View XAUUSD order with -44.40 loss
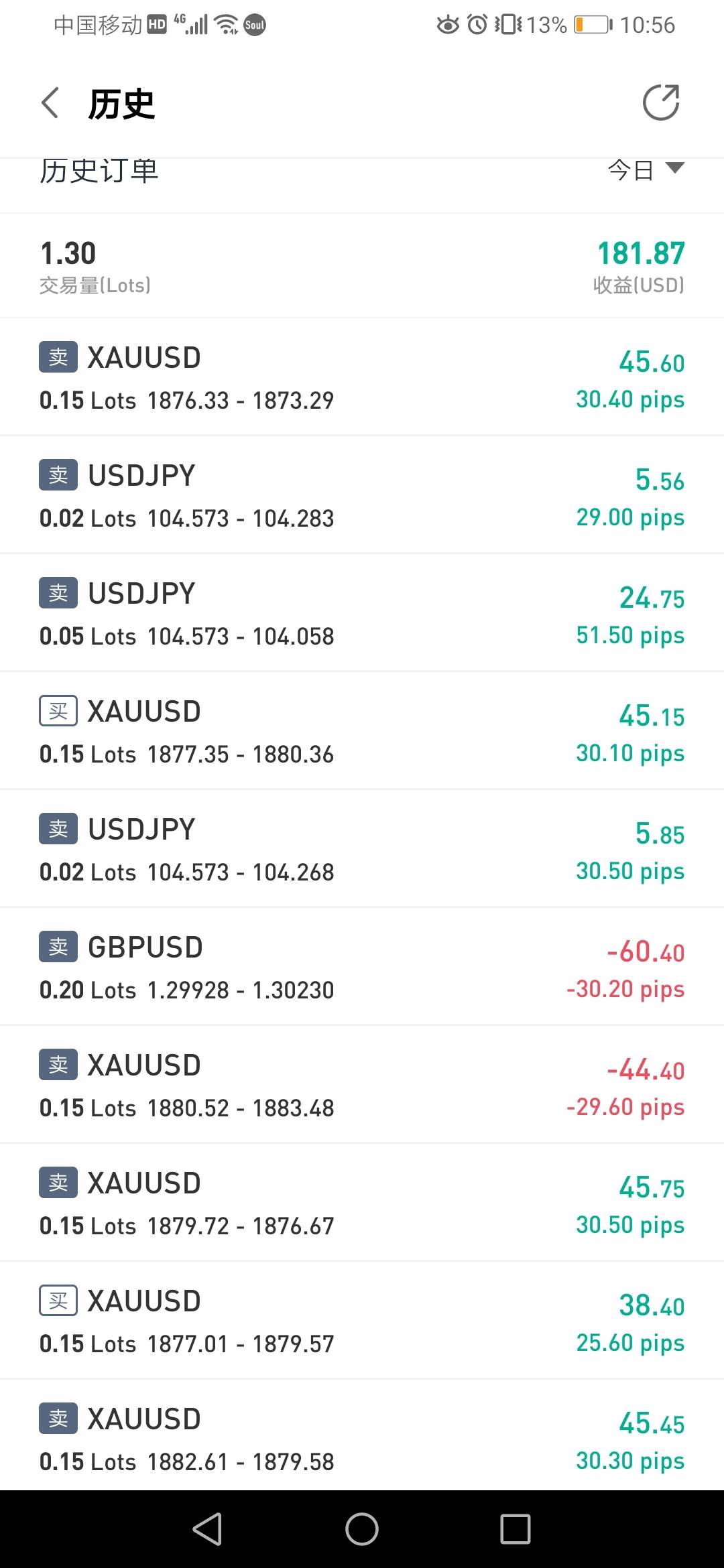The image size is (724, 1568). (x=362, y=1084)
